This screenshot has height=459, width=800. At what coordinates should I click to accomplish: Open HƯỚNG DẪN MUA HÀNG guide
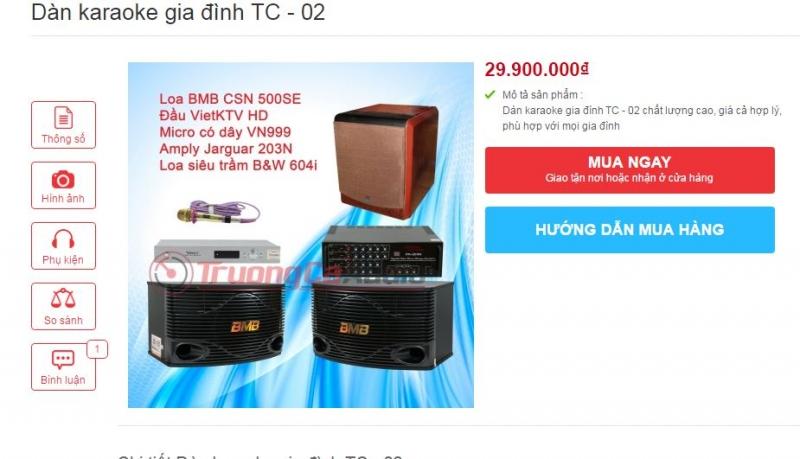click(629, 229)
